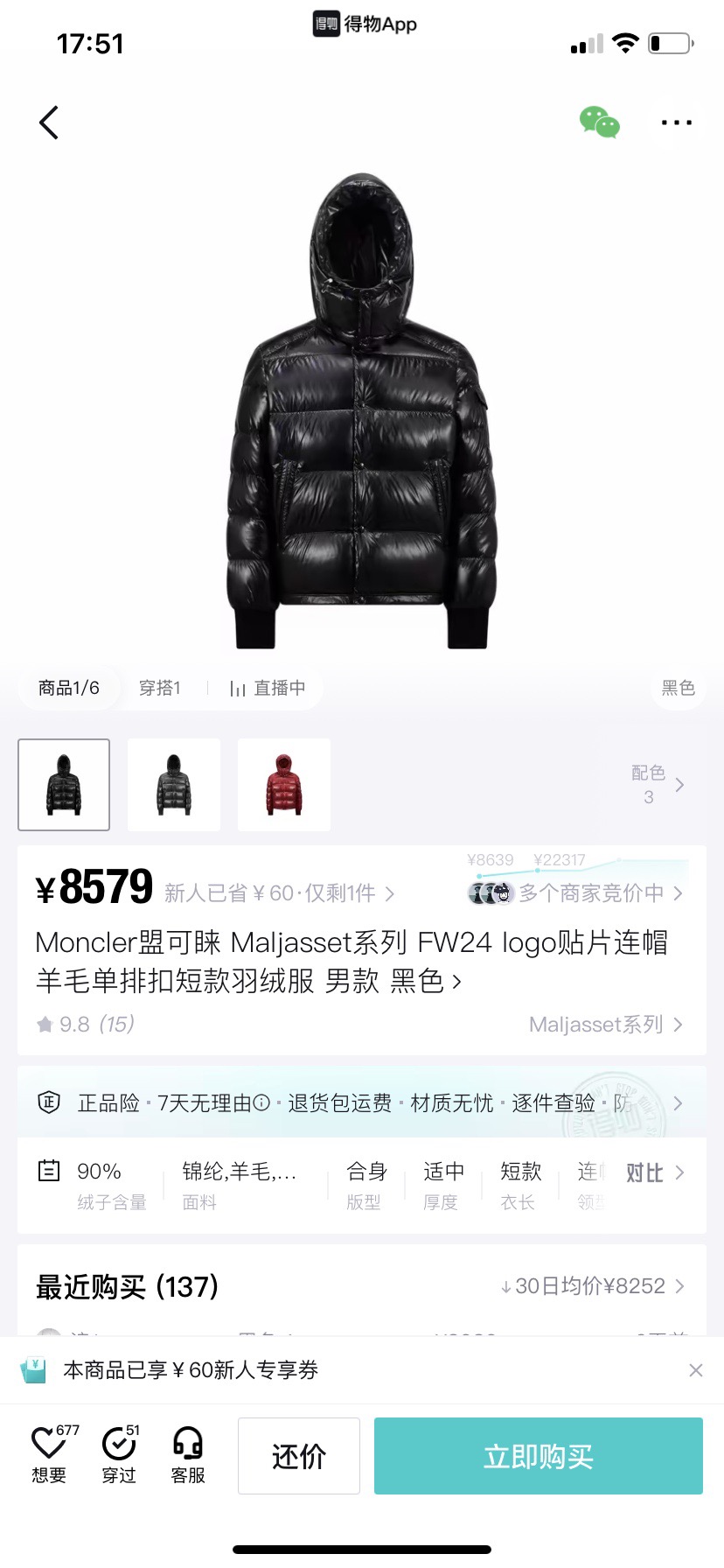Viewport: 724px width, 1568px height.
Task: Share the product via the WeChat icon
Action: pos(600,122)
